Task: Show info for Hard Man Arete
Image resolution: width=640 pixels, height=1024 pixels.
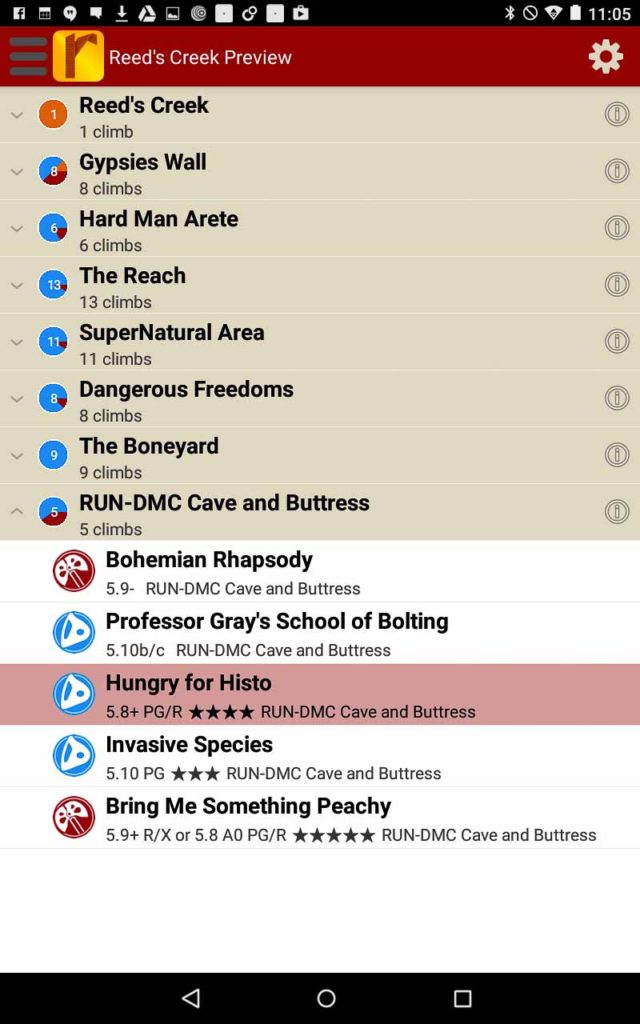Action: tap(616, 228)
